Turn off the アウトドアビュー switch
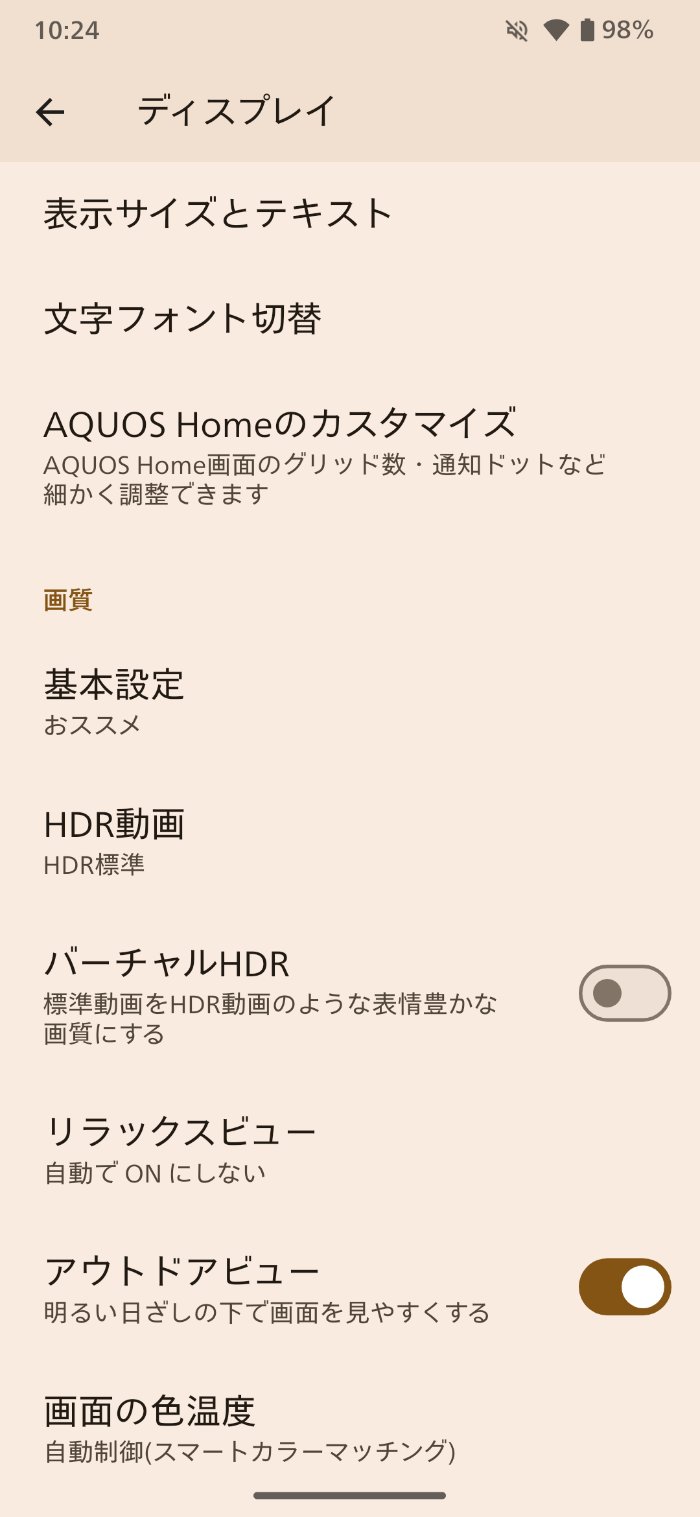 coord(624,1286)
